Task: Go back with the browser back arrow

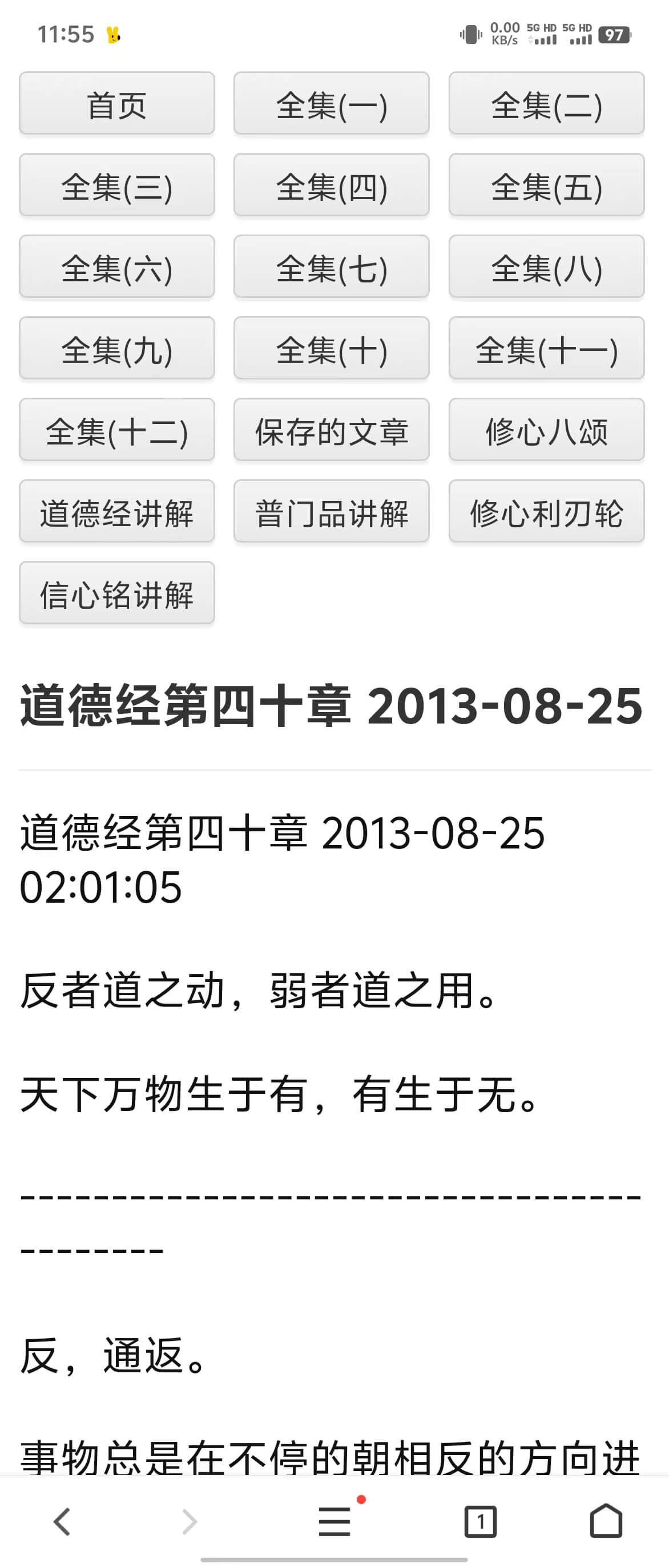Action: (62, 1522)
